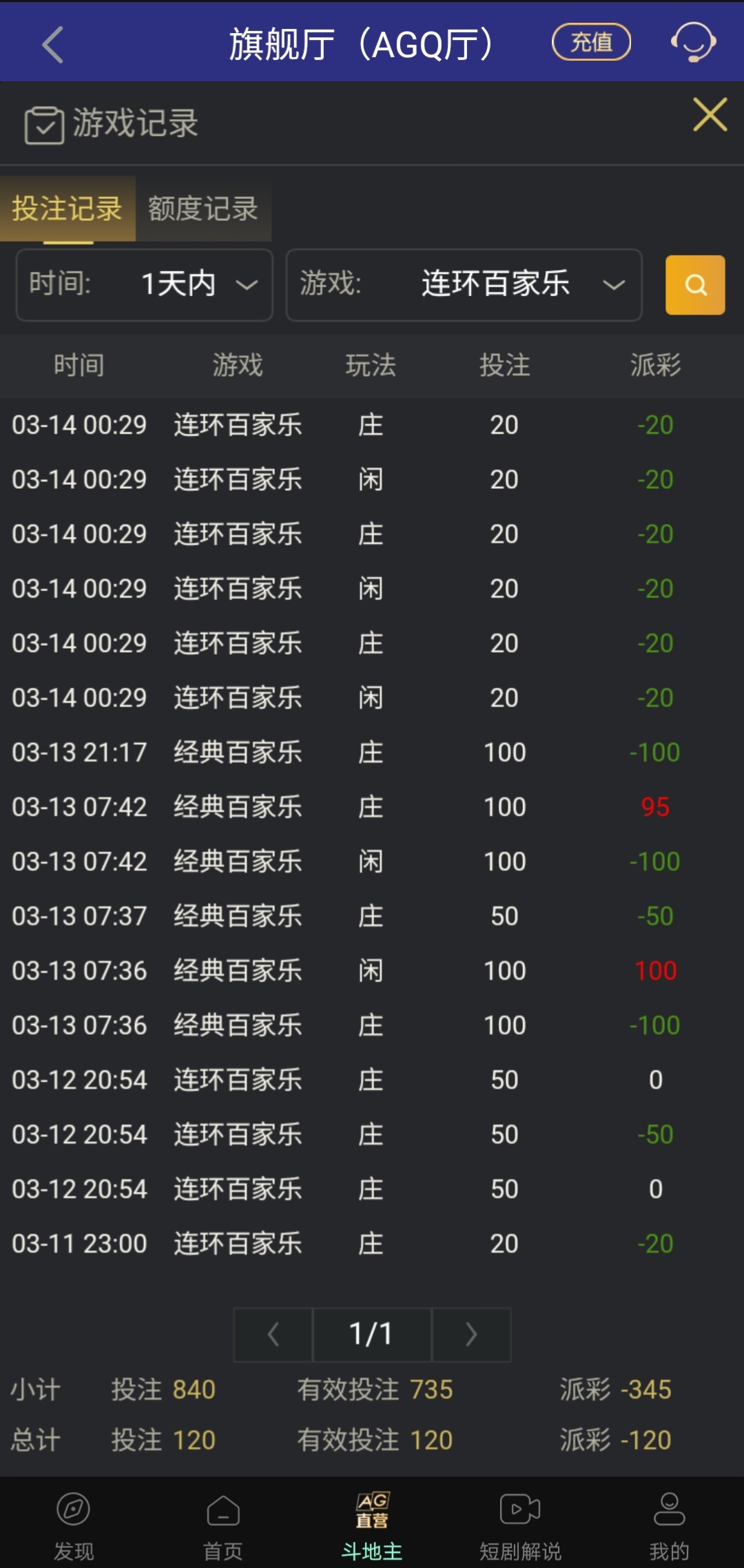Open the 短剧解说 tab
Viewport: 744px width, 1568px height.
pyautogui.click(x=520, y=1525)
